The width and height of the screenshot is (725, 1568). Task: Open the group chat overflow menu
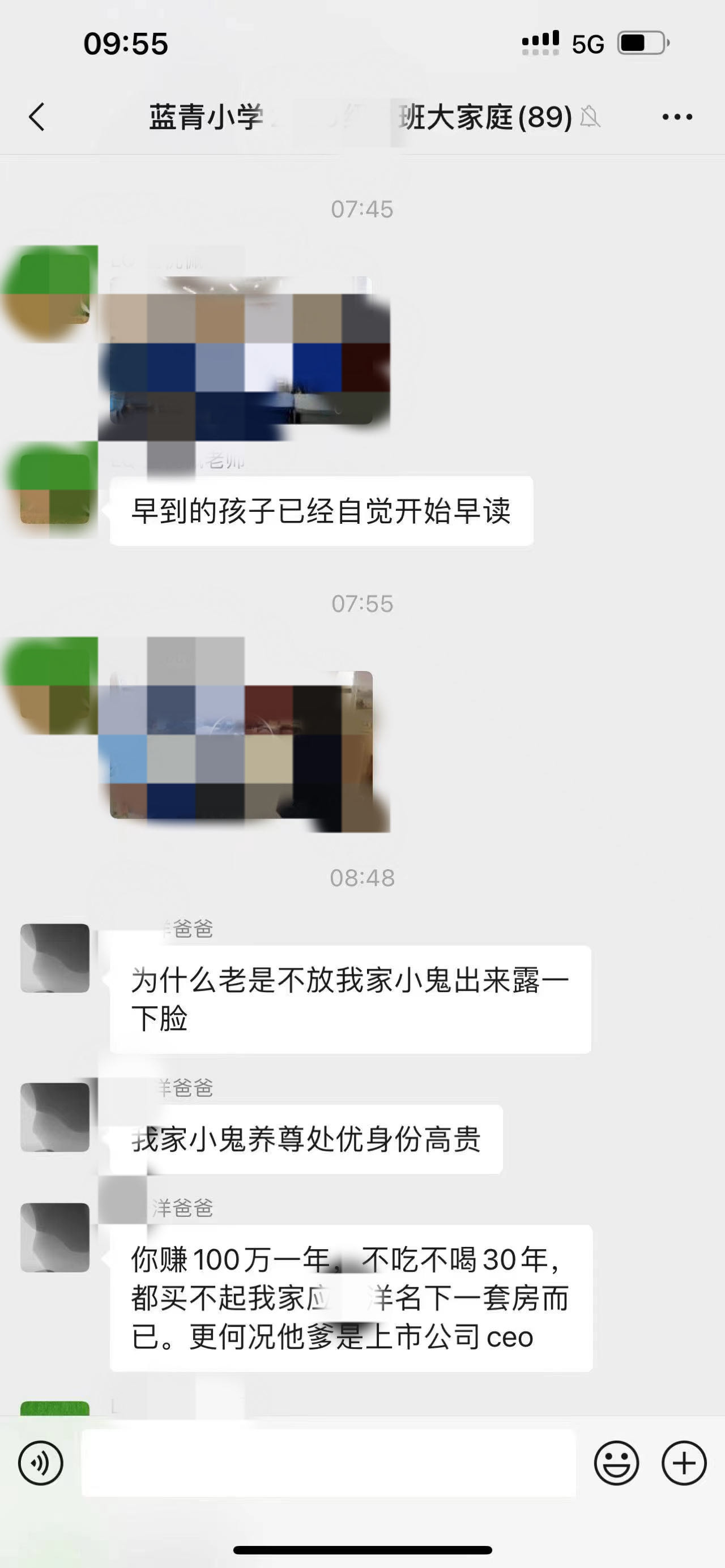pos(677,117)
